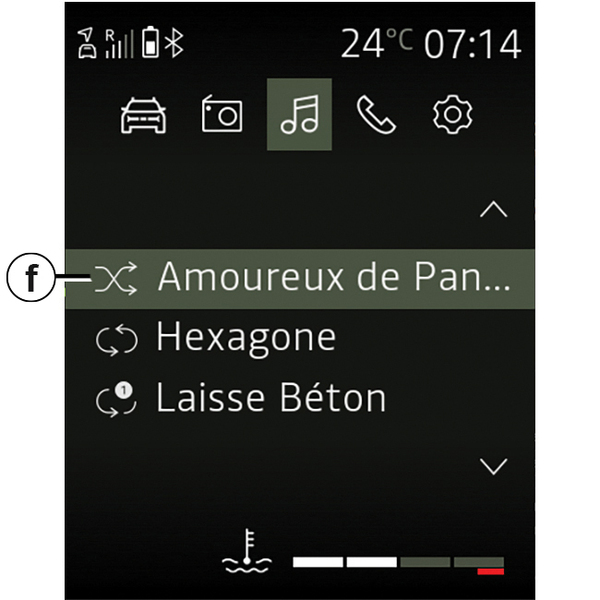Tap the down arrow below the track list
This screenshot has width=600, height=600.
tap(493, 465)
